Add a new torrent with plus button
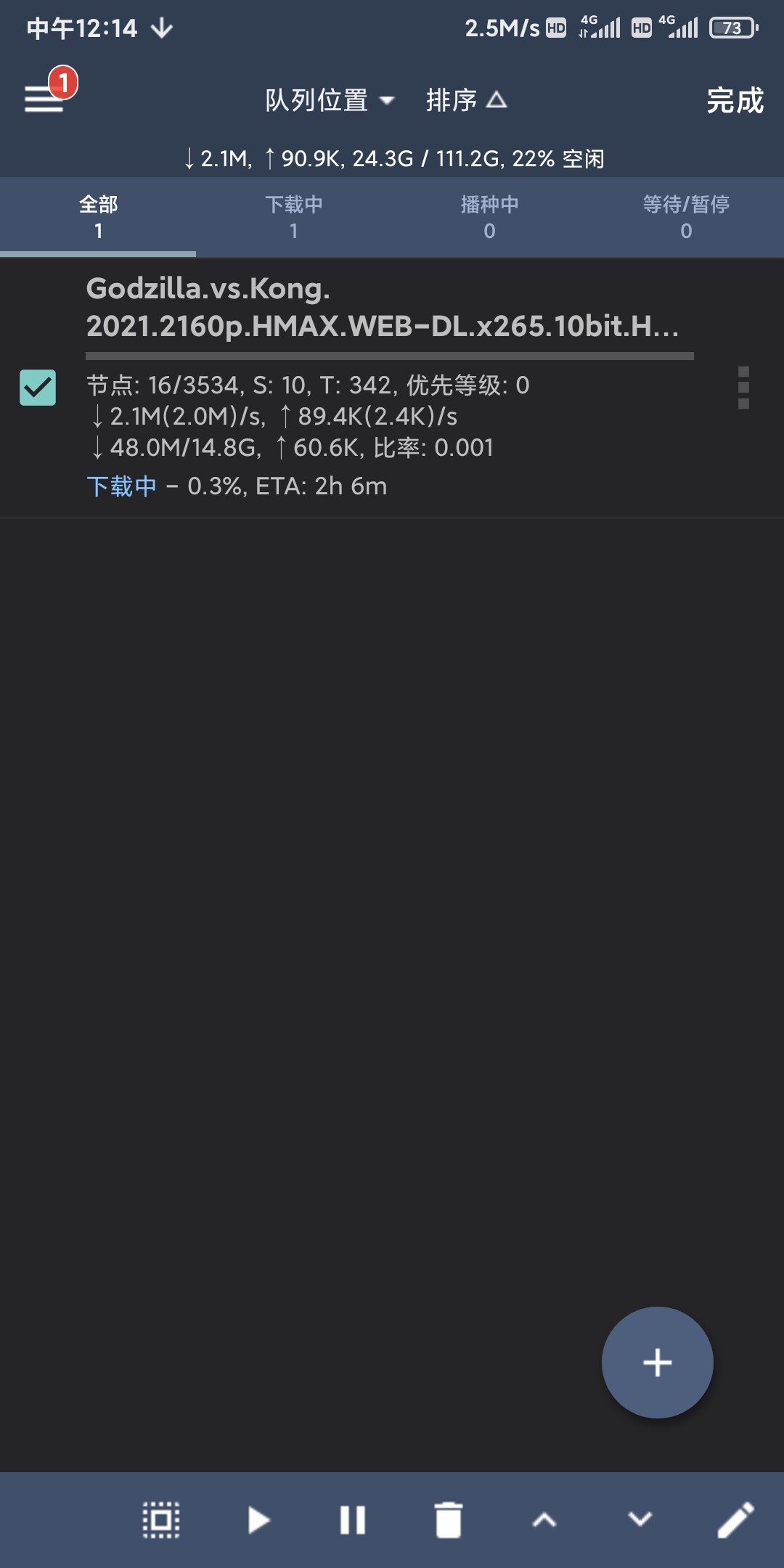The width and height of the screenshot is (784, 1568). [x=658, y=1363]
